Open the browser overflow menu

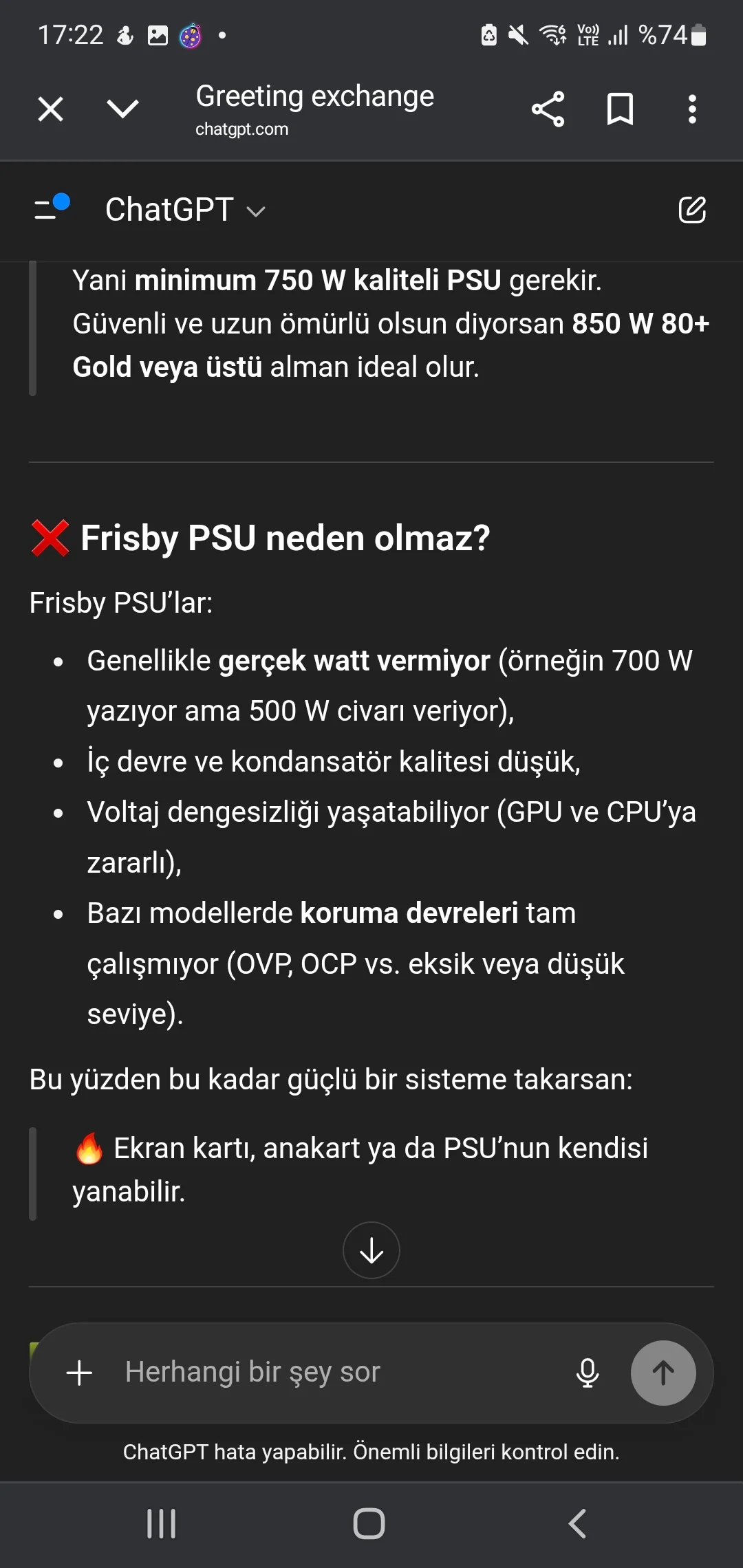(692, 109)
